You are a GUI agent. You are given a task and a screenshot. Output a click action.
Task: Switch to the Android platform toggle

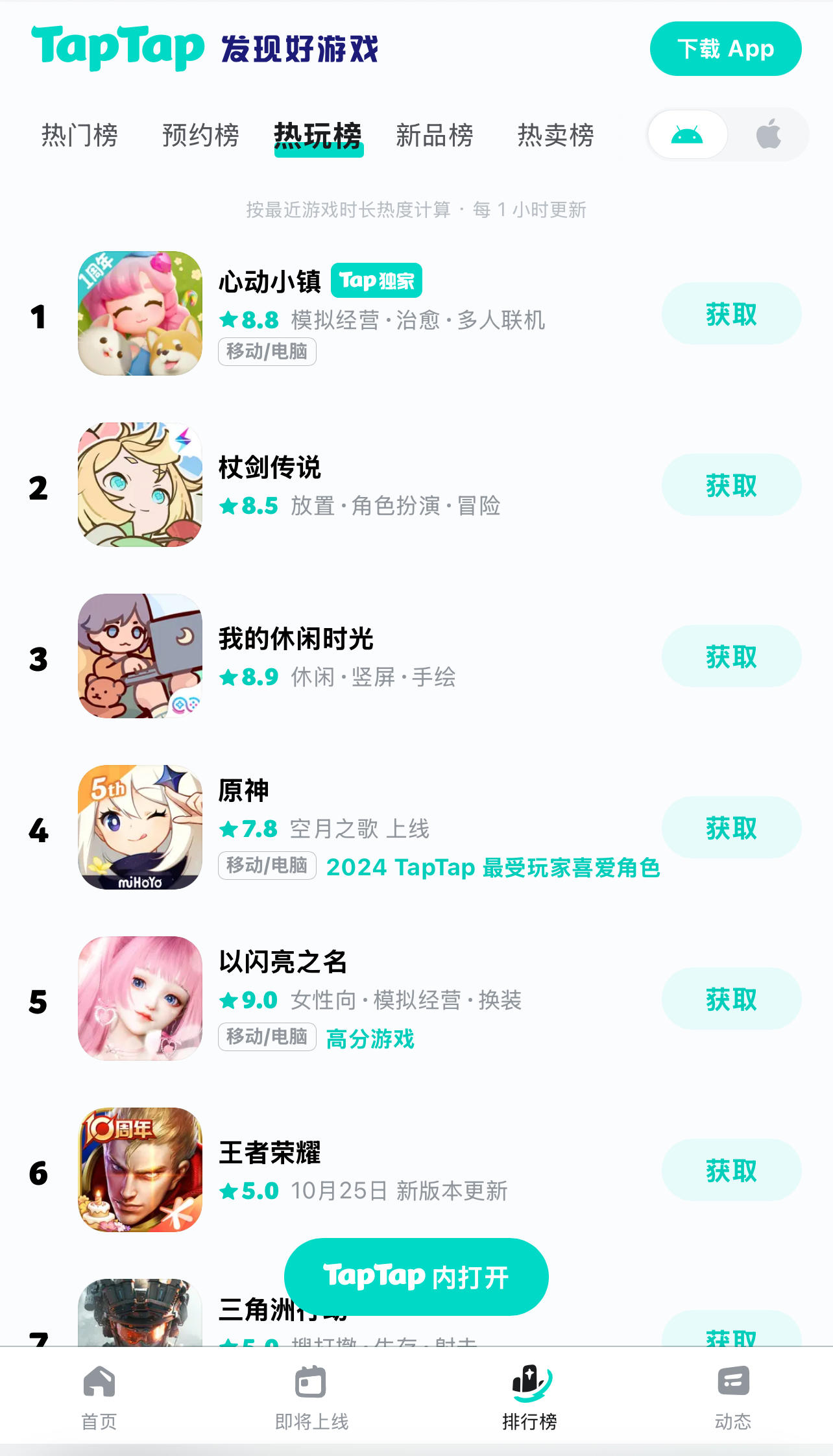[686, 134]
